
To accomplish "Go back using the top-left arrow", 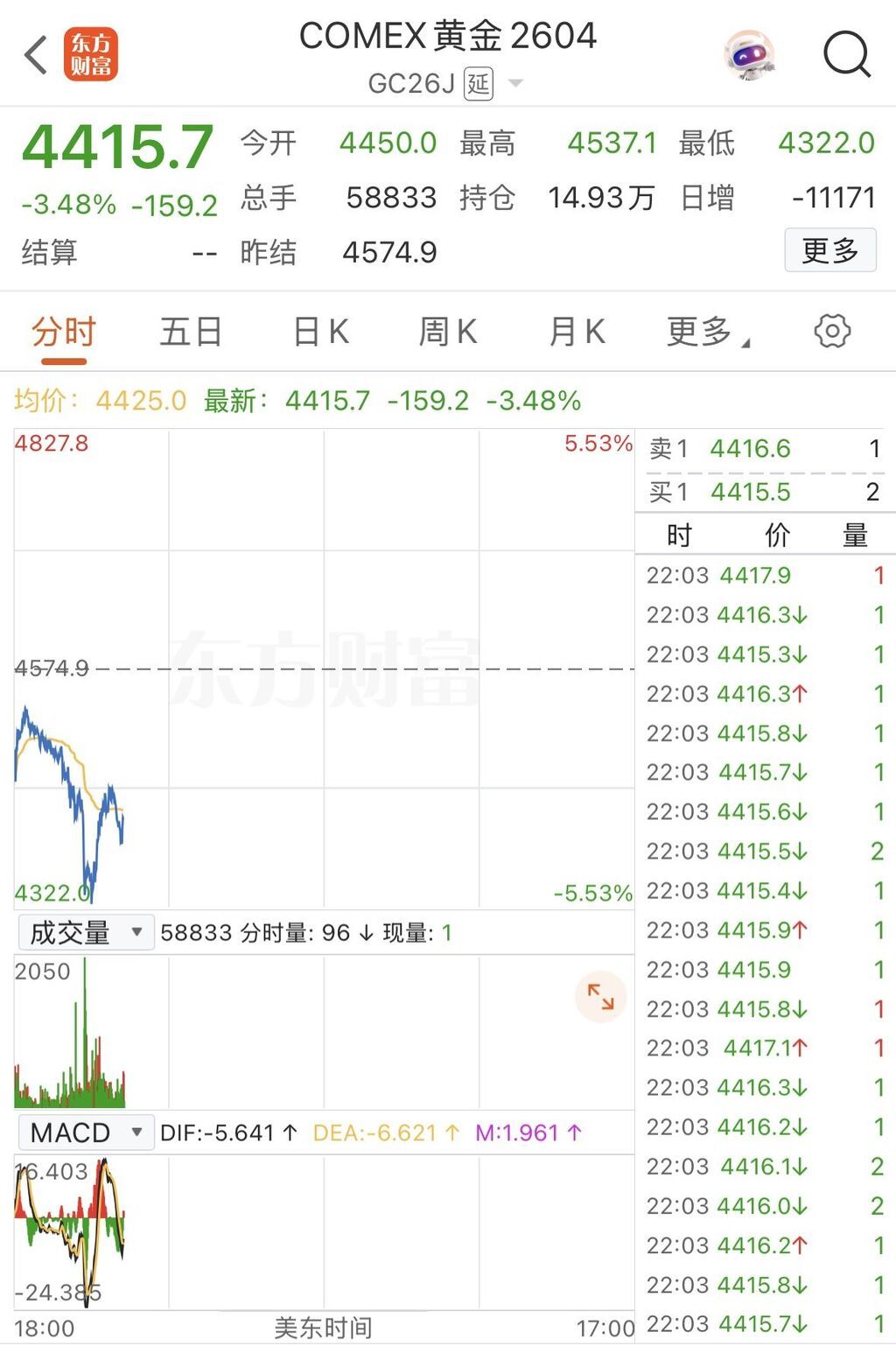I will pyautogui.click(x=36, y=55).
